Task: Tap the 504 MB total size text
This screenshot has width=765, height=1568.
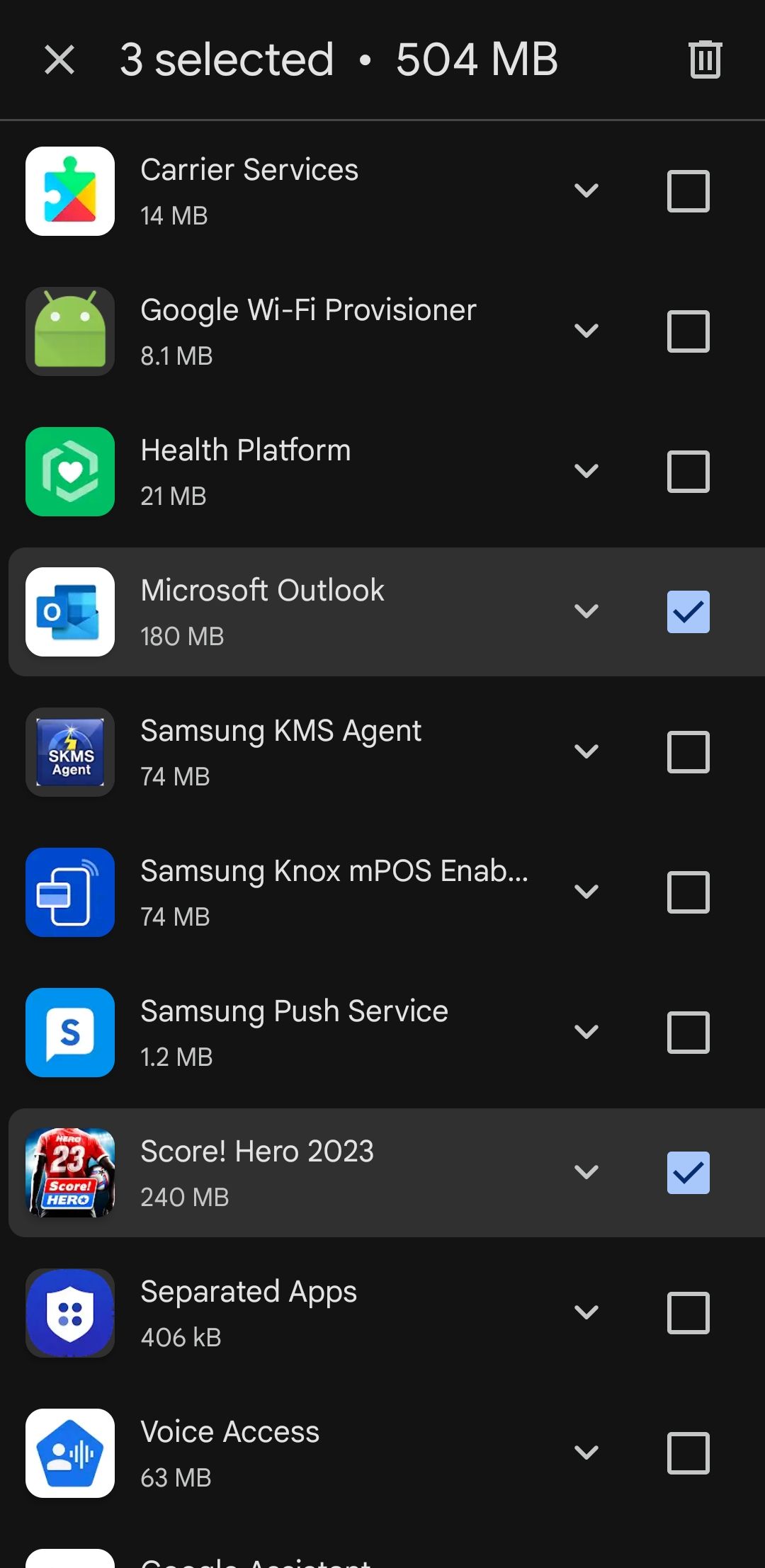Action: click(476, 59)
